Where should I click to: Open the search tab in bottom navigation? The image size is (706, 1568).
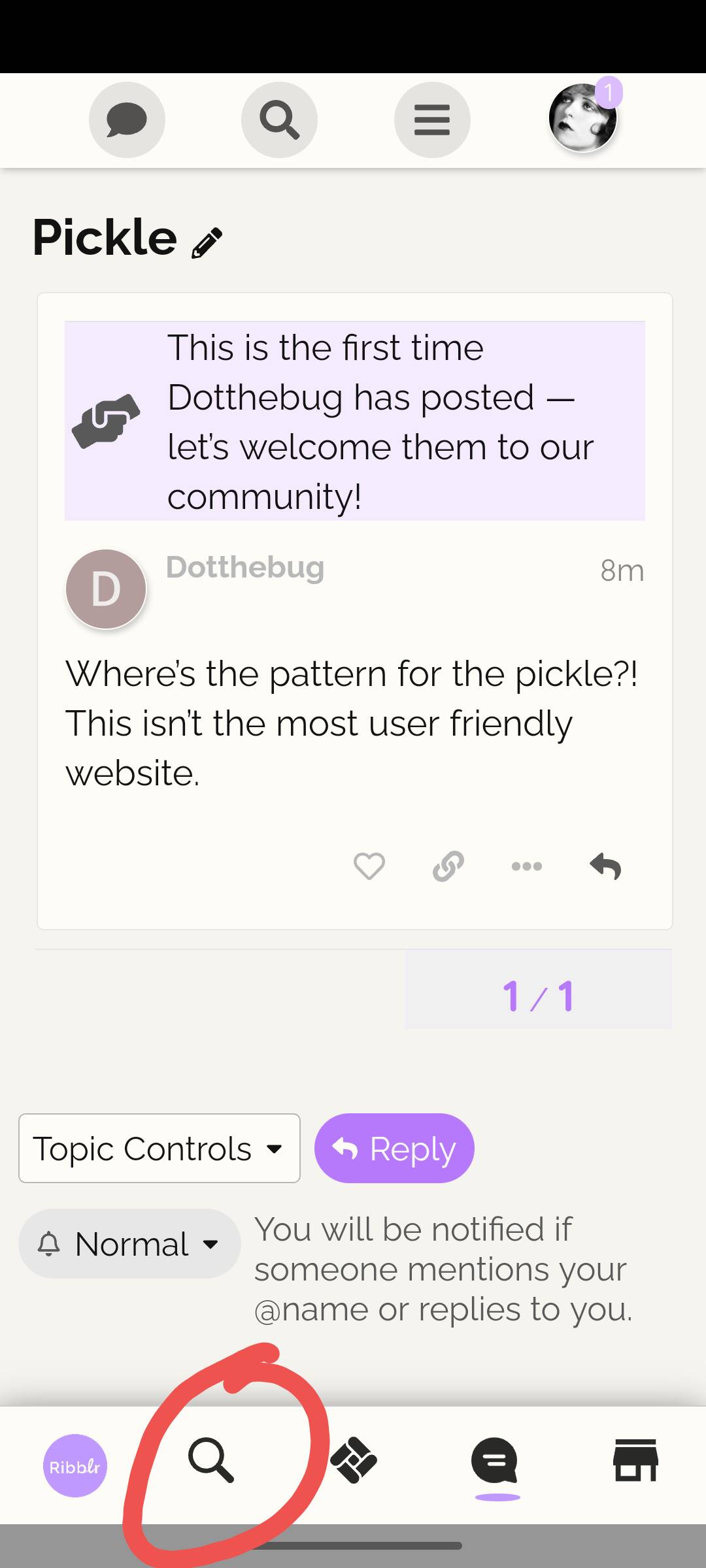(x=211, y=1460)
